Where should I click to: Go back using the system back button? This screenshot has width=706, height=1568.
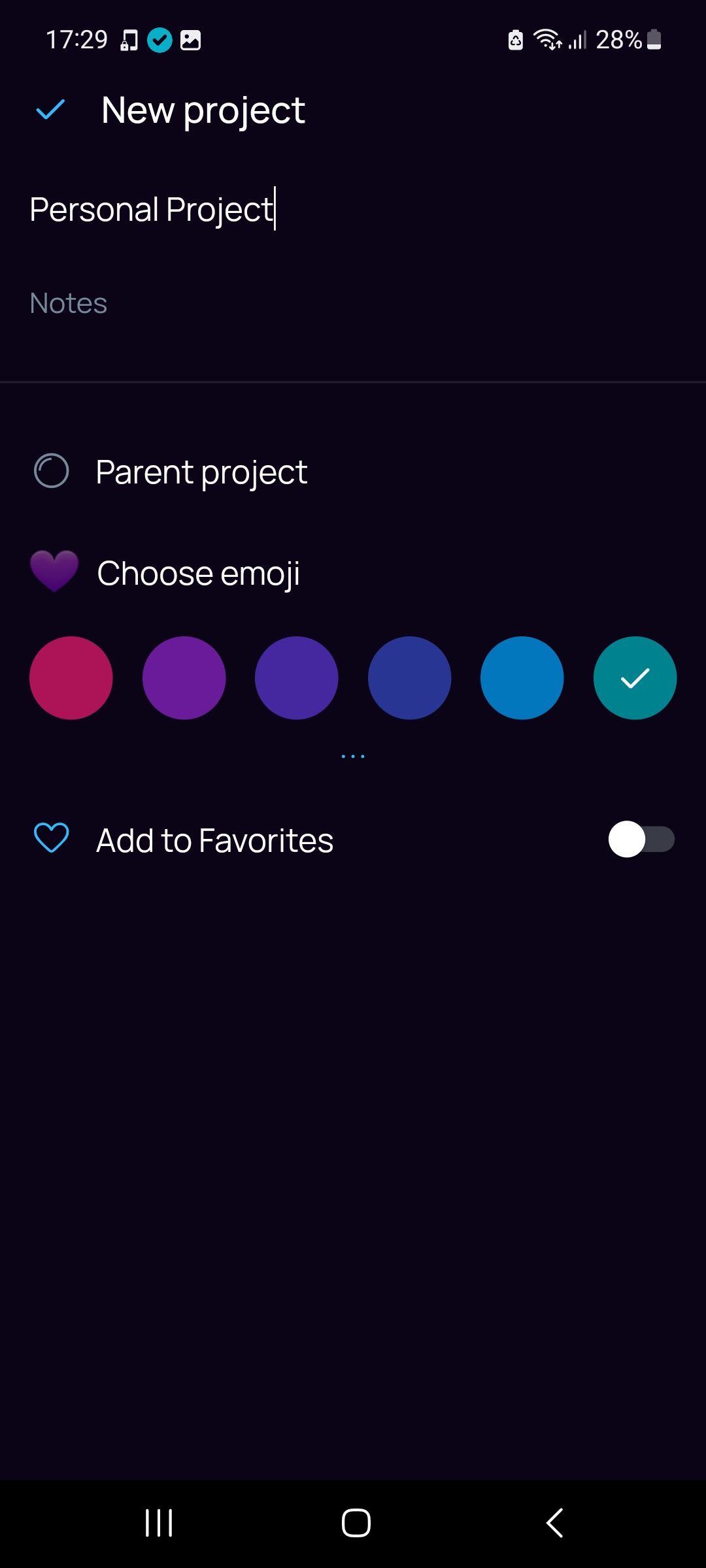pyautogui.click(x=554, y=1523)
